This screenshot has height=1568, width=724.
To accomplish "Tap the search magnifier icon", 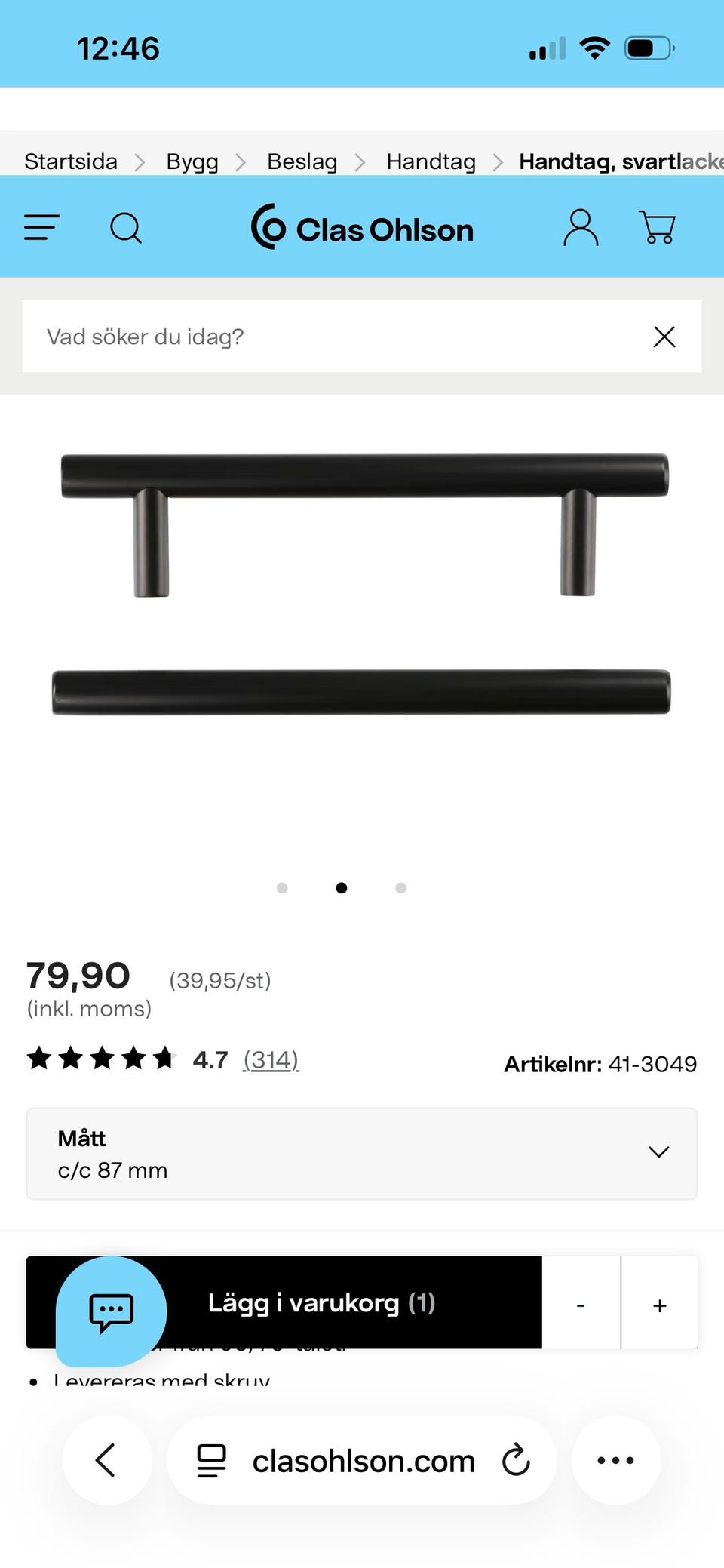I will click(x=126, y=227).
